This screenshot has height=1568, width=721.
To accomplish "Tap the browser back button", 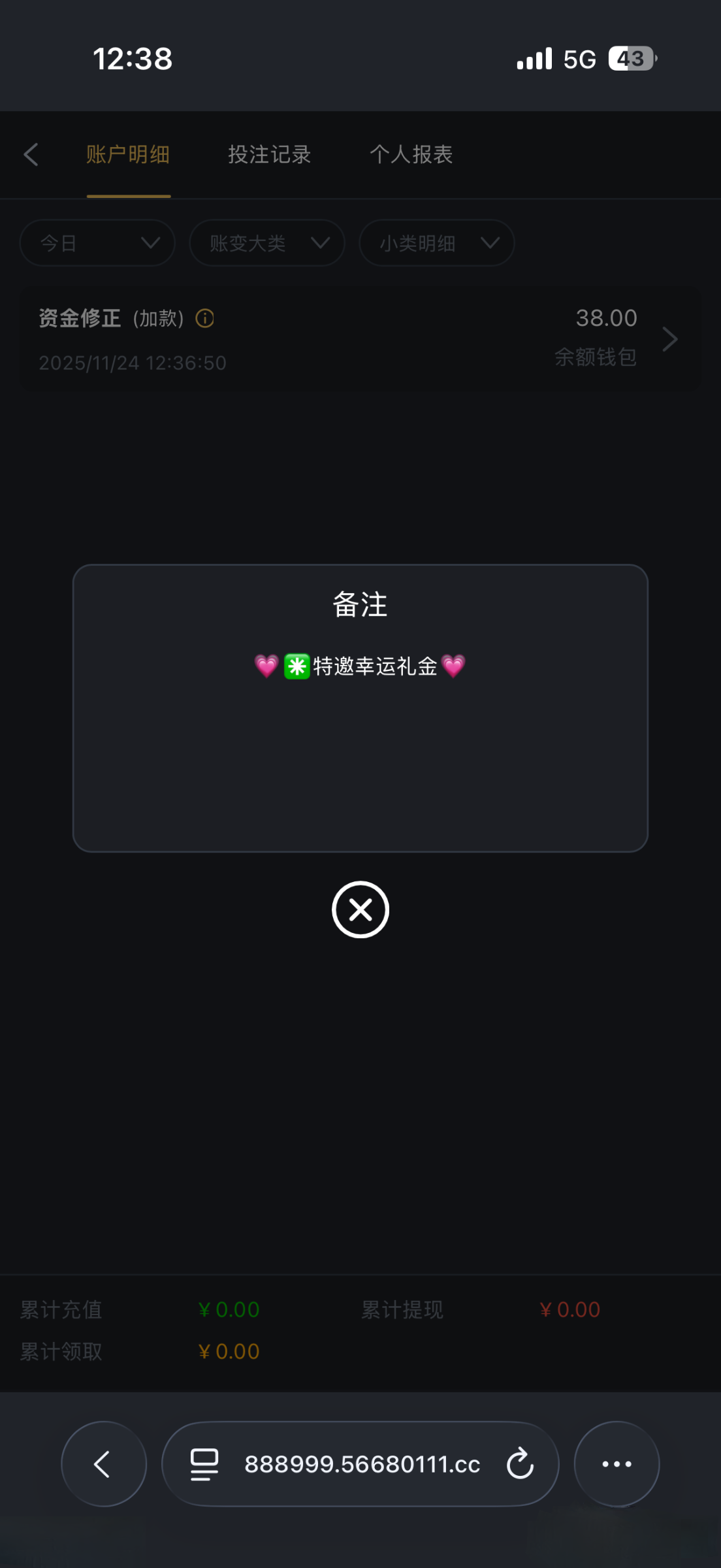I will pyautogui.click(x=103, y=1463).
